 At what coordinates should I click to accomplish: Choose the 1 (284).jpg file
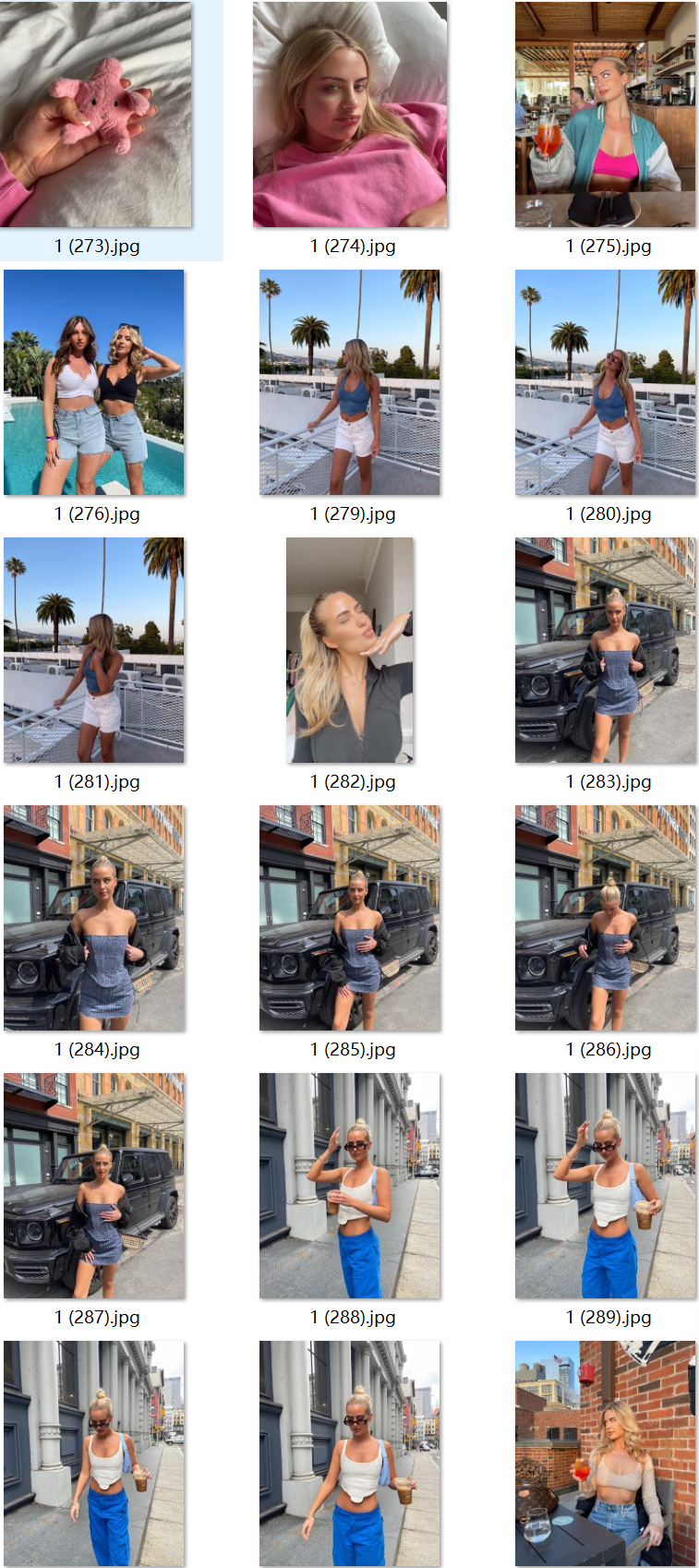click(x=94, y=918)
